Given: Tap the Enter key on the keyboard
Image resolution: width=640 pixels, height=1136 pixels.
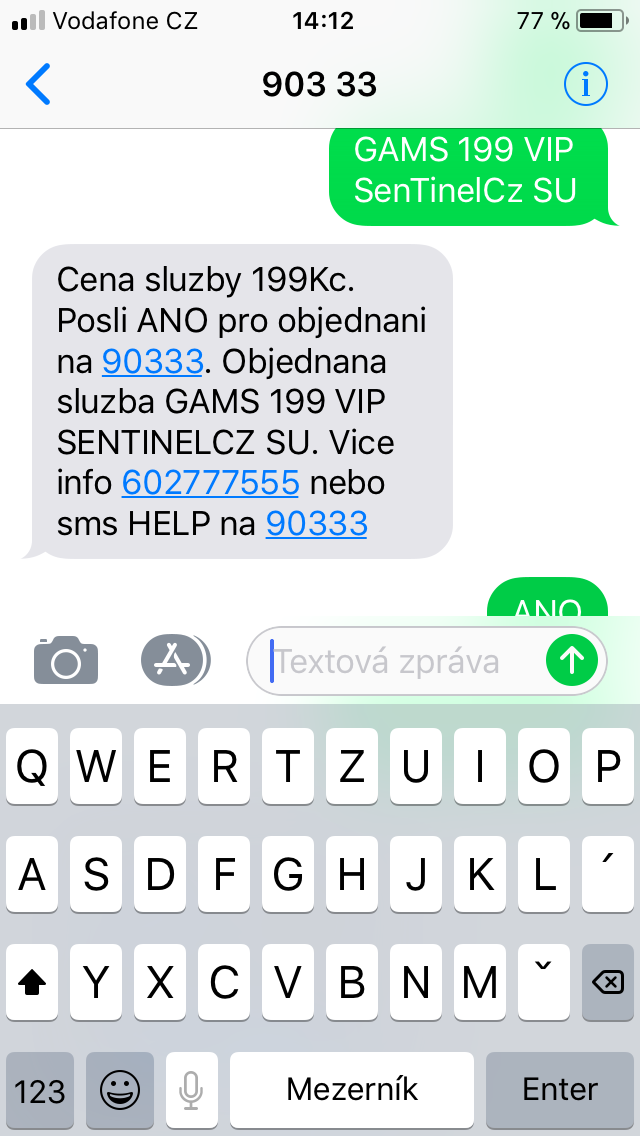Looking at the screenshot, I should [x=560, y=1089].
